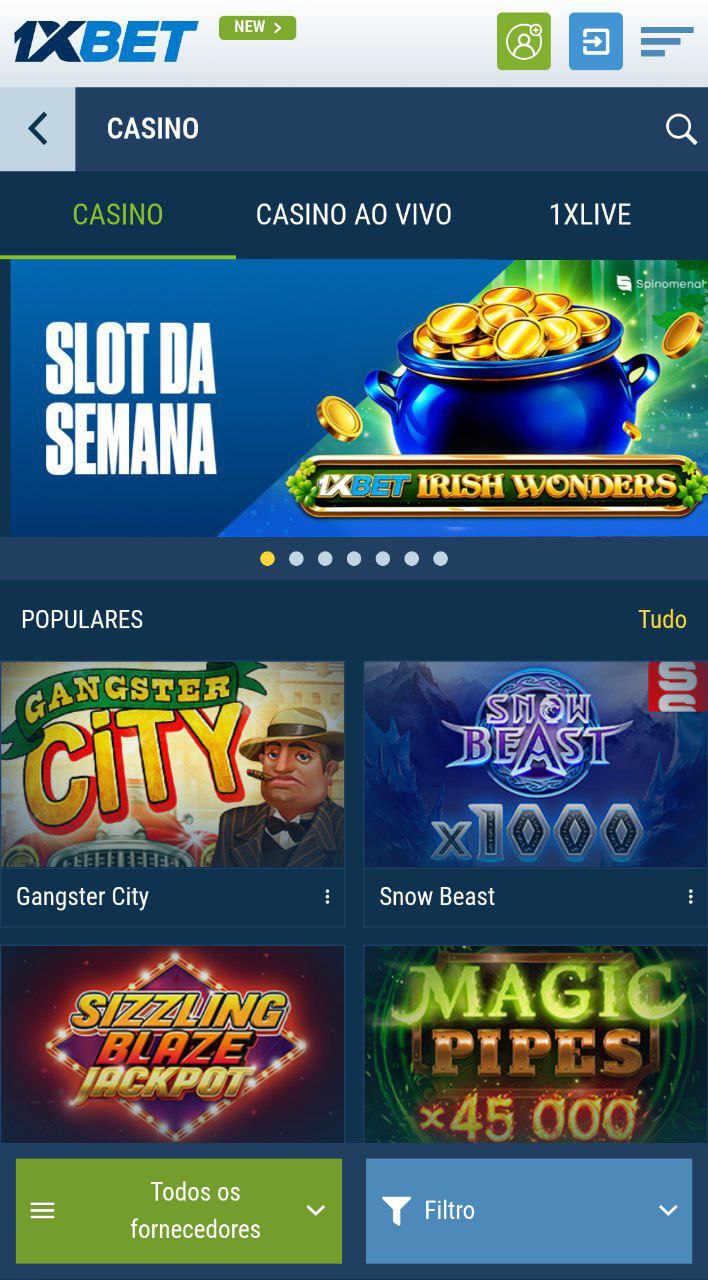Go back using the header arrow
Screen dimensions: 708x1280
pyautogui.click(x=37, y=129)
